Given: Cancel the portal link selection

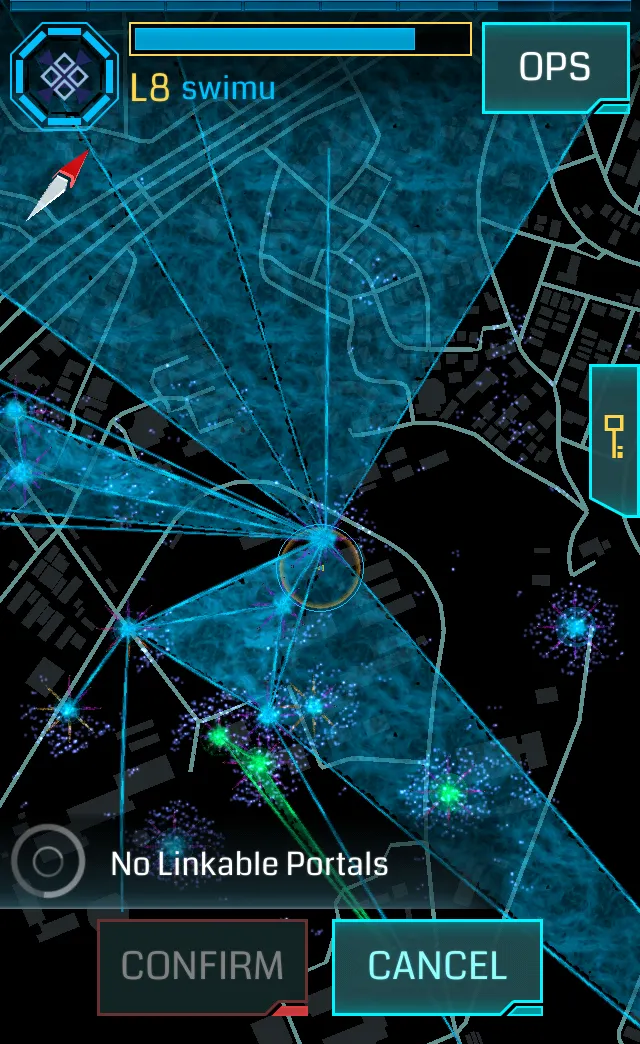Looking at the screenshot, I should 437,964.
